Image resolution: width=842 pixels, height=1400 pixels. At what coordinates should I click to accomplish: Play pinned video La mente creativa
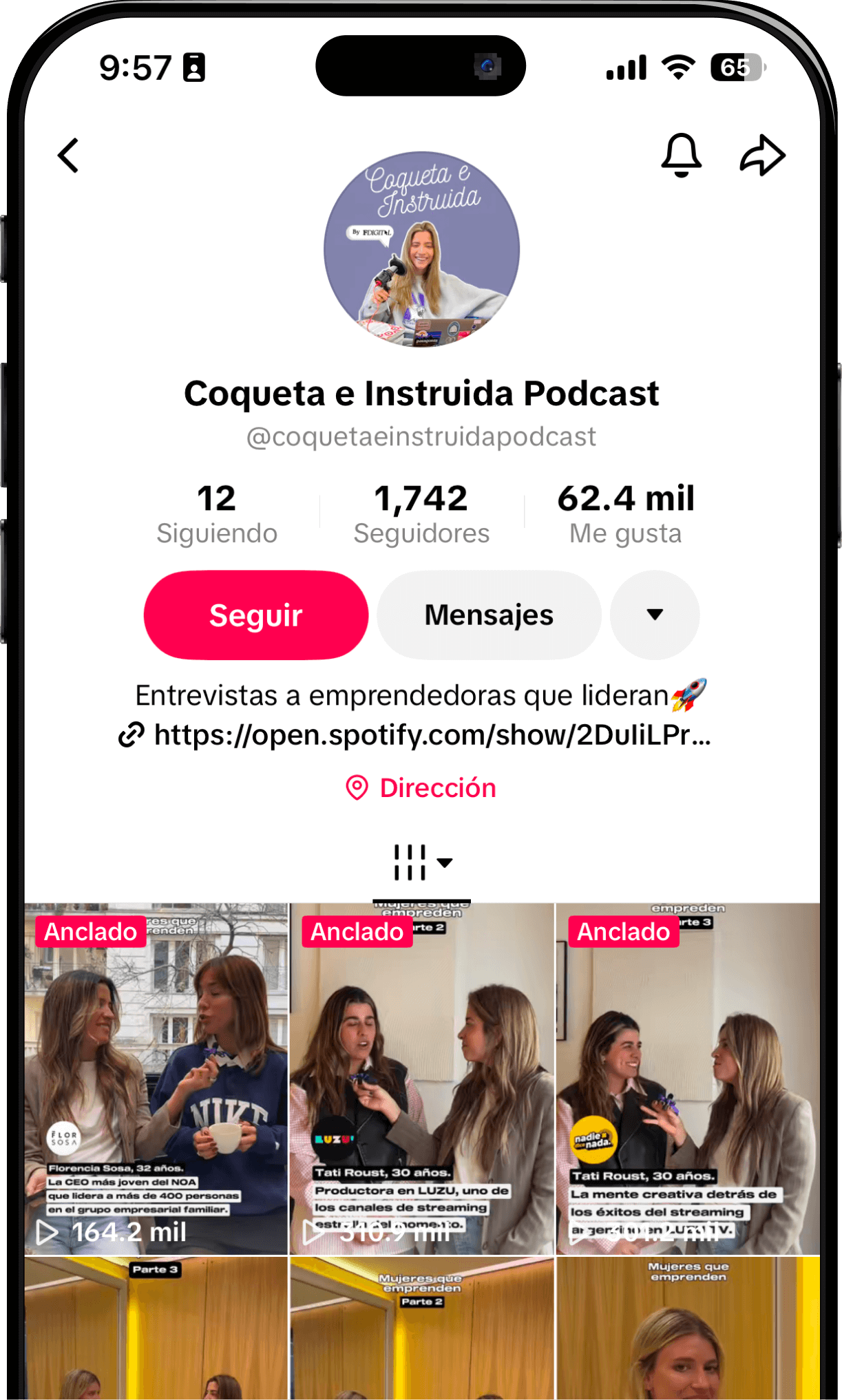coord(688,1079)
